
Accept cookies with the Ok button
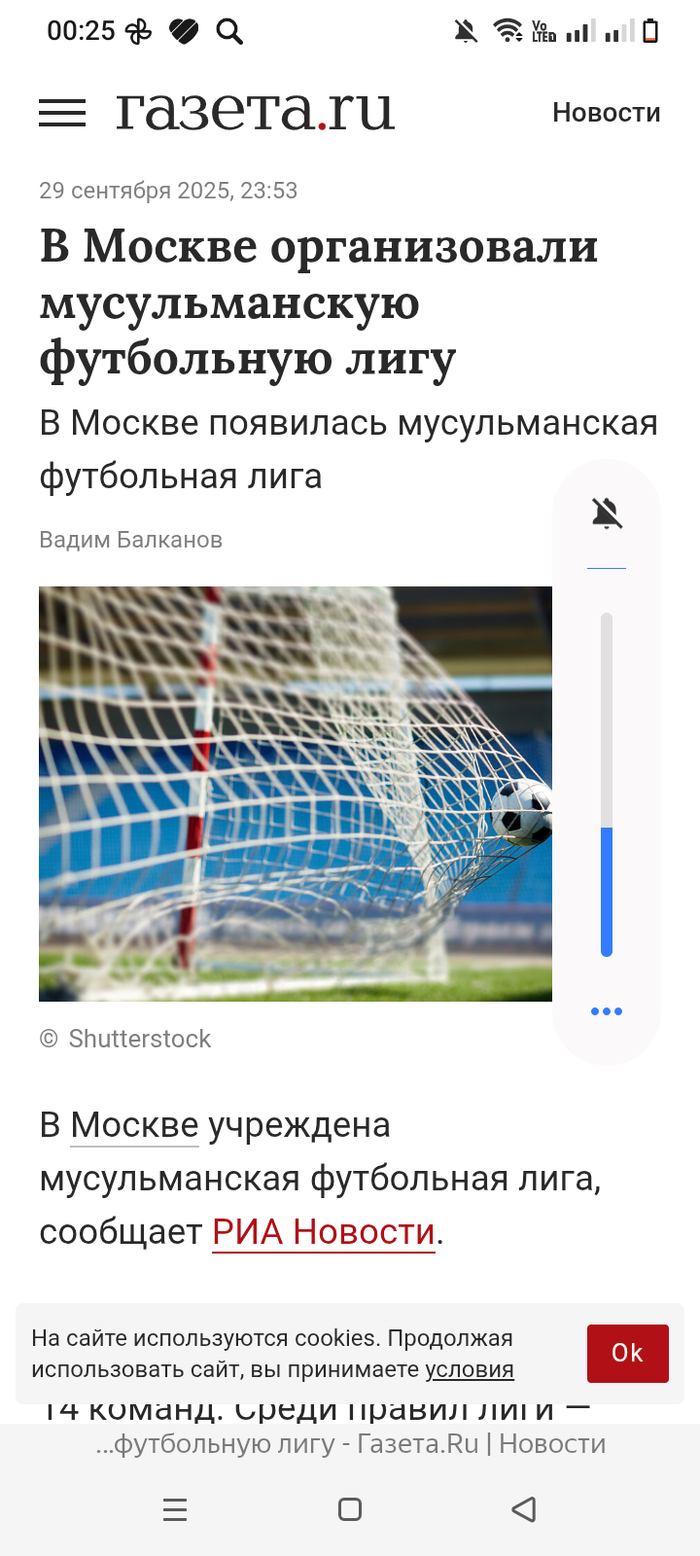[627, 1353]
